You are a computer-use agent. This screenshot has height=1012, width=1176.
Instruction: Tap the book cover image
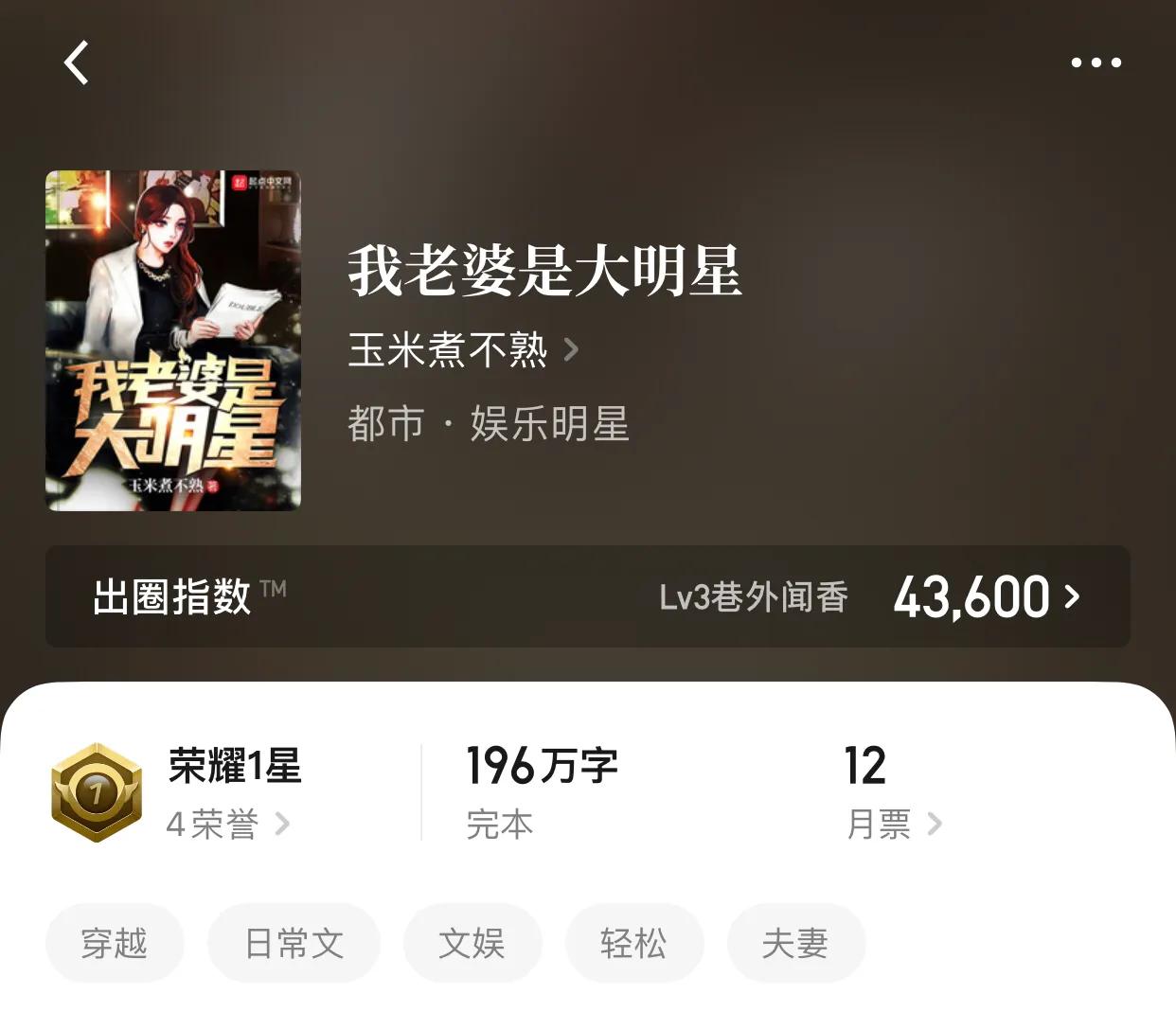[173, 341]
